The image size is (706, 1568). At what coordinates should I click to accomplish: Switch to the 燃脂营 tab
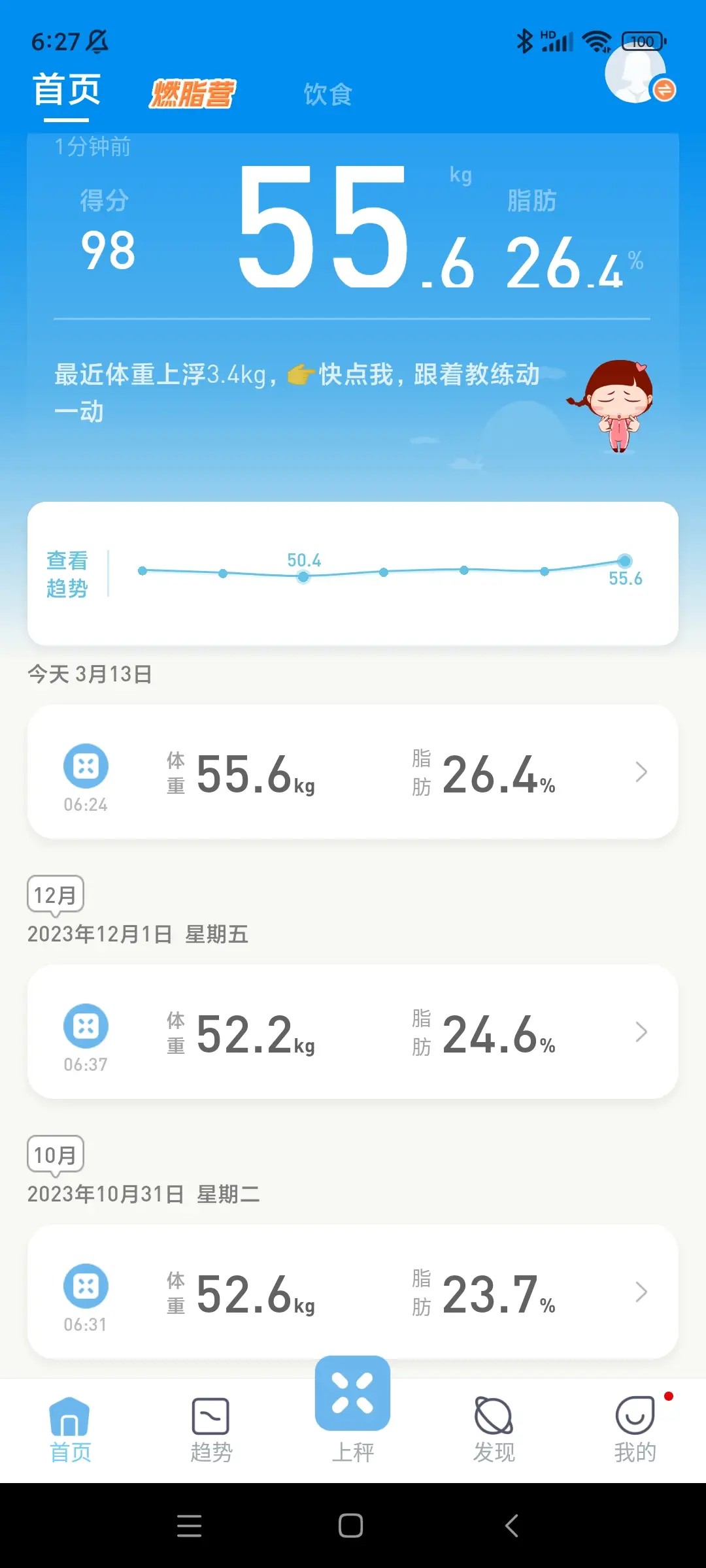[192, 93]
